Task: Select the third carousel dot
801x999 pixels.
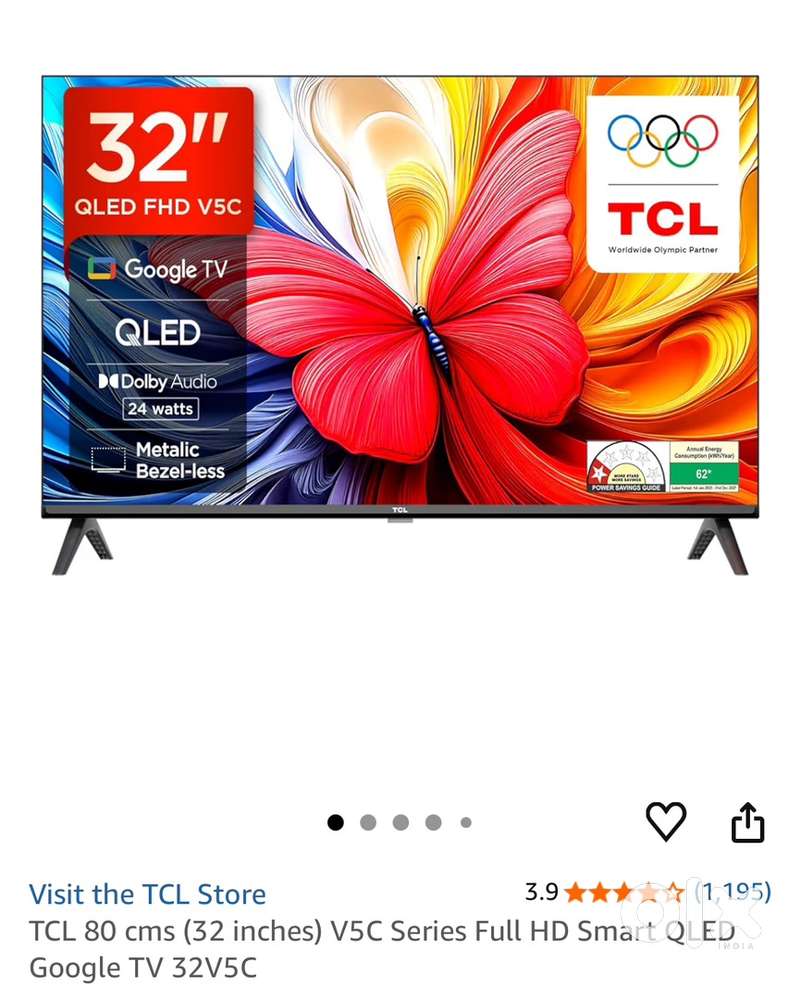Action: tap(400, 823)
